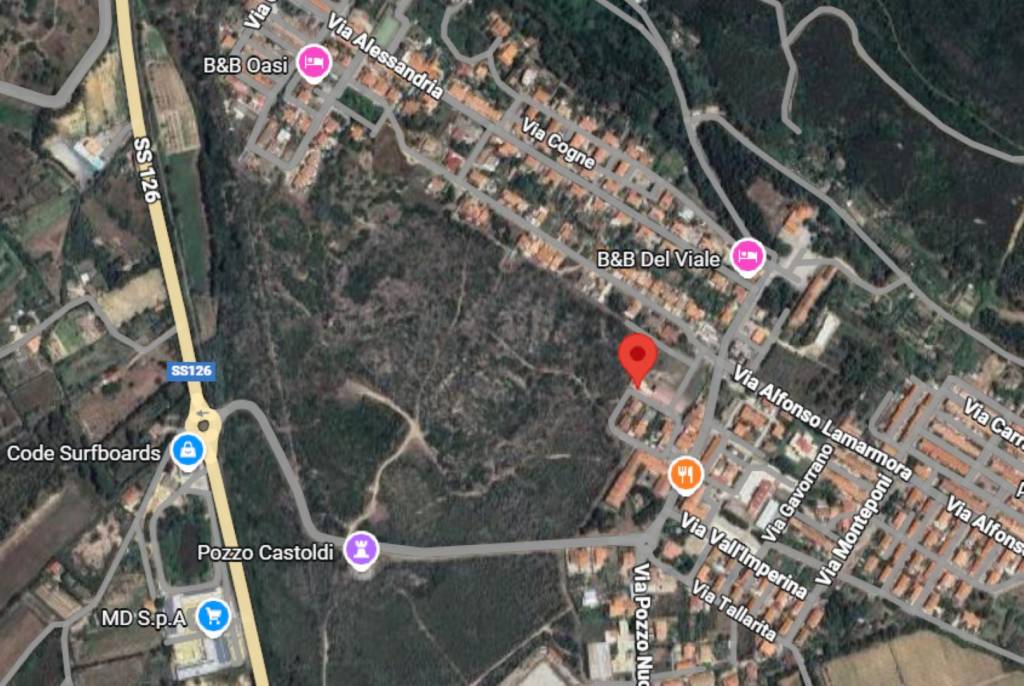Open the MD S.p.A store marker
This screenshot has width=1024, height=686.
point(212,616)
